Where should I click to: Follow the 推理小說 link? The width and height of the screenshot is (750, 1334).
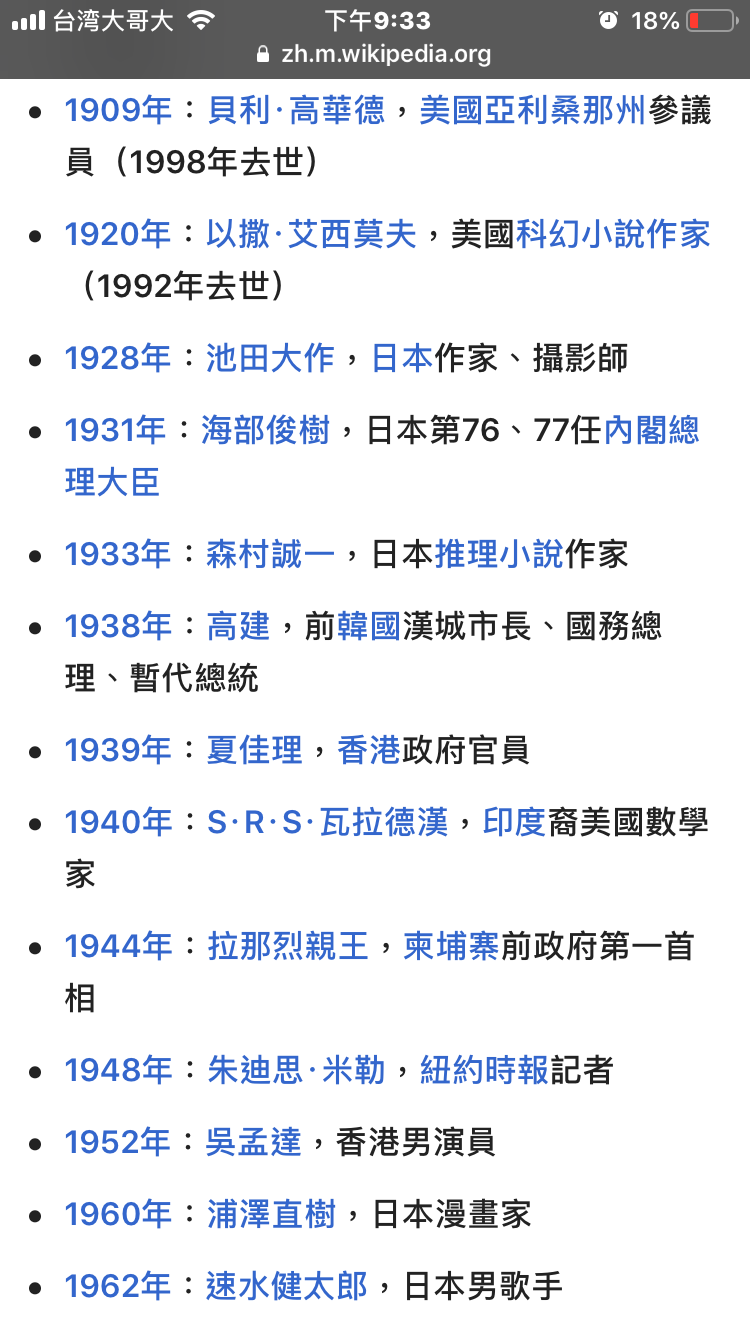click(499, 554)
